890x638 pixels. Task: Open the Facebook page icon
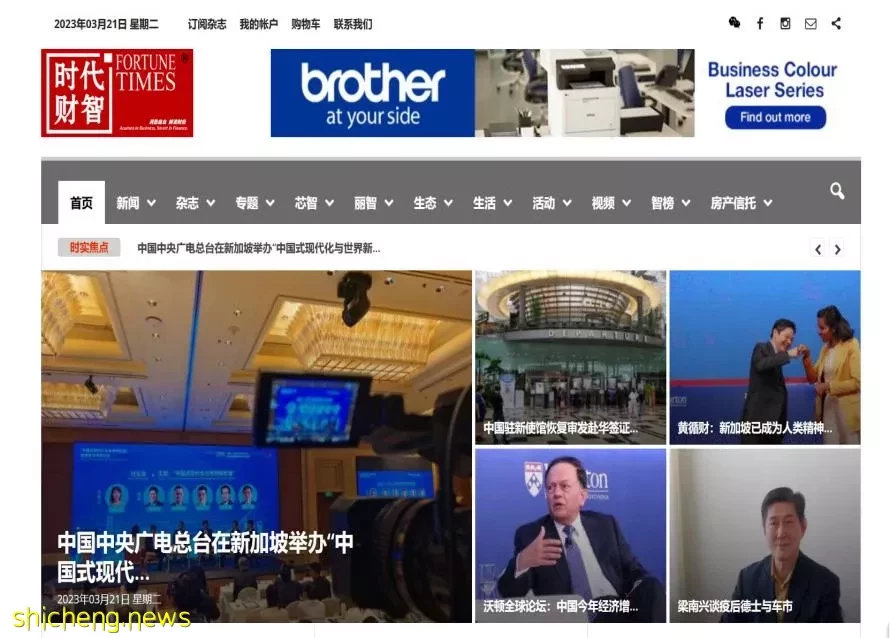[760, 23]
